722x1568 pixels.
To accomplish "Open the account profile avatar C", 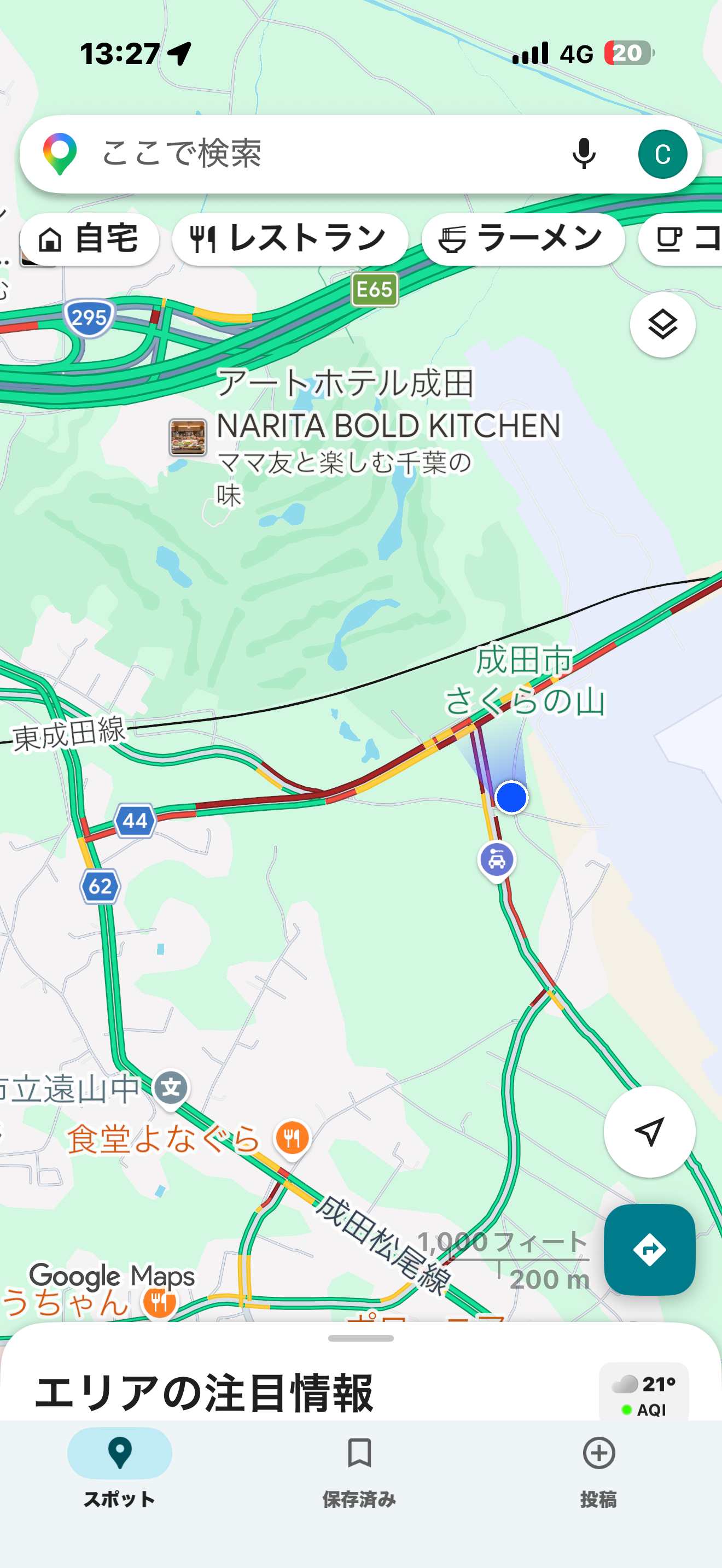I will point(662,154).
